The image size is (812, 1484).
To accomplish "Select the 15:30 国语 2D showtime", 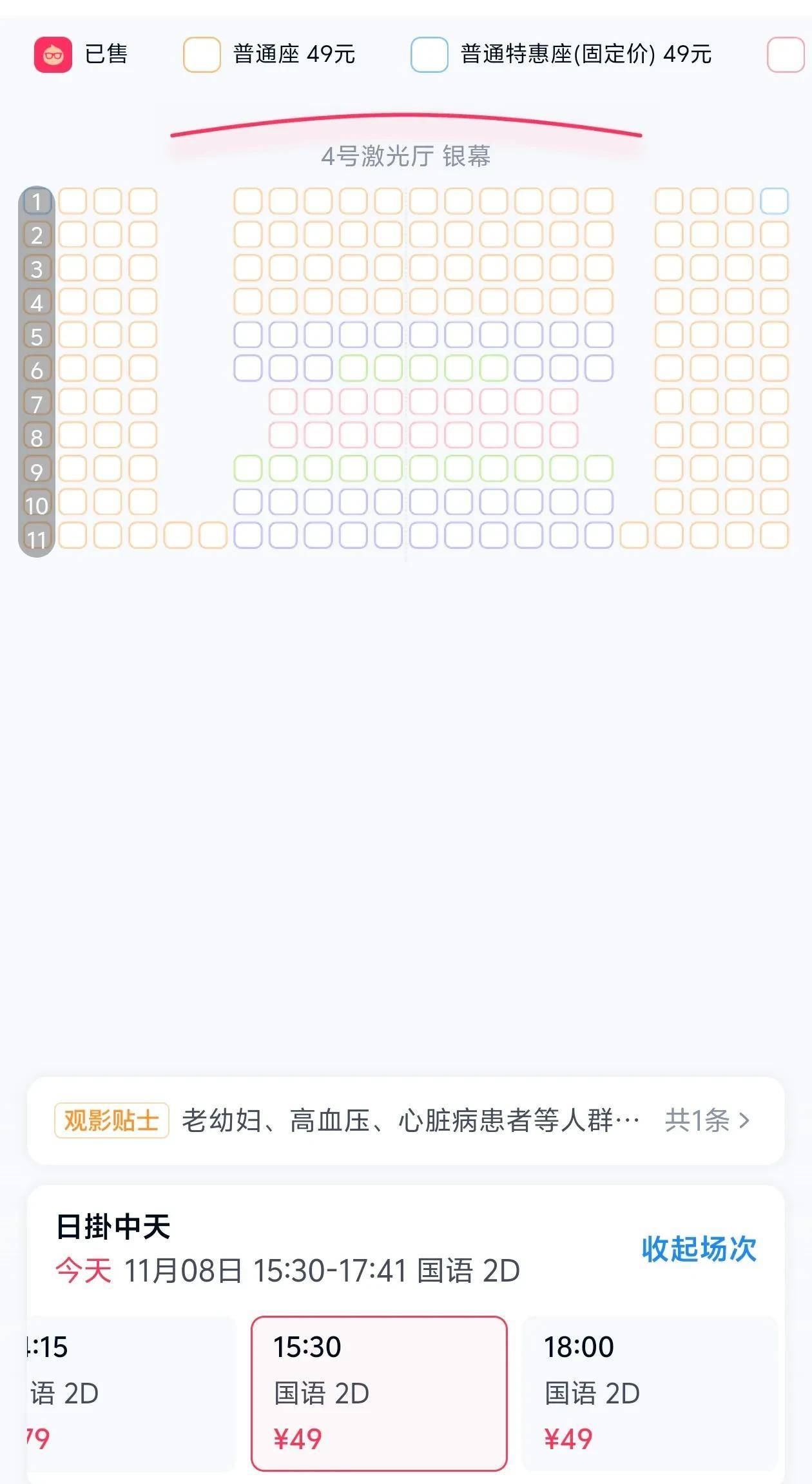I will [x=379, y=1393].
